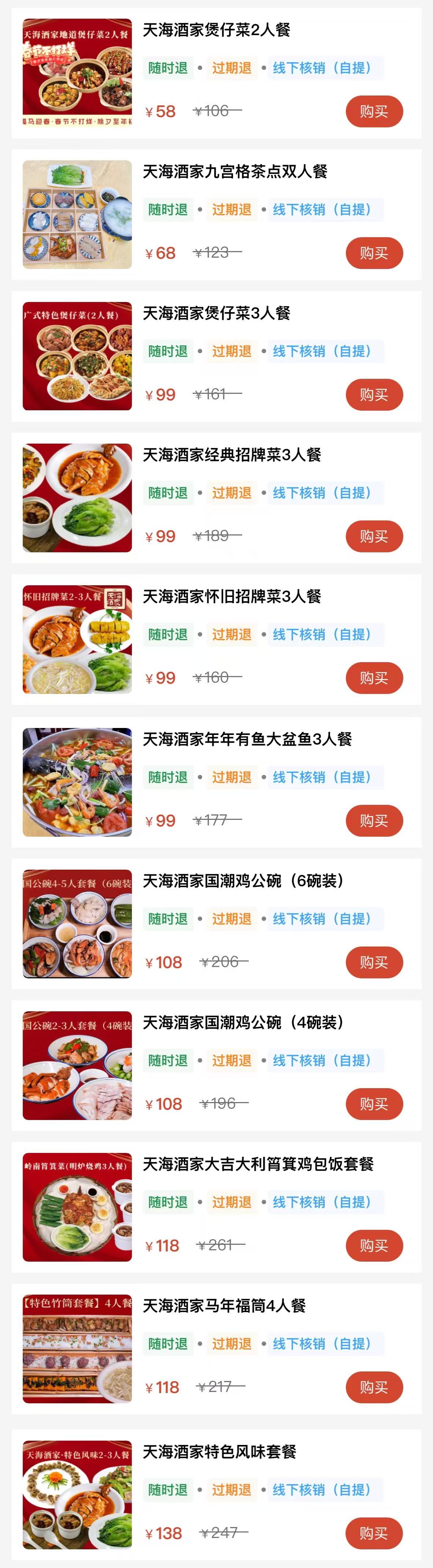Buy the 天海酒家特色风味套餐
The image size is (433, 1568).
374,1528
